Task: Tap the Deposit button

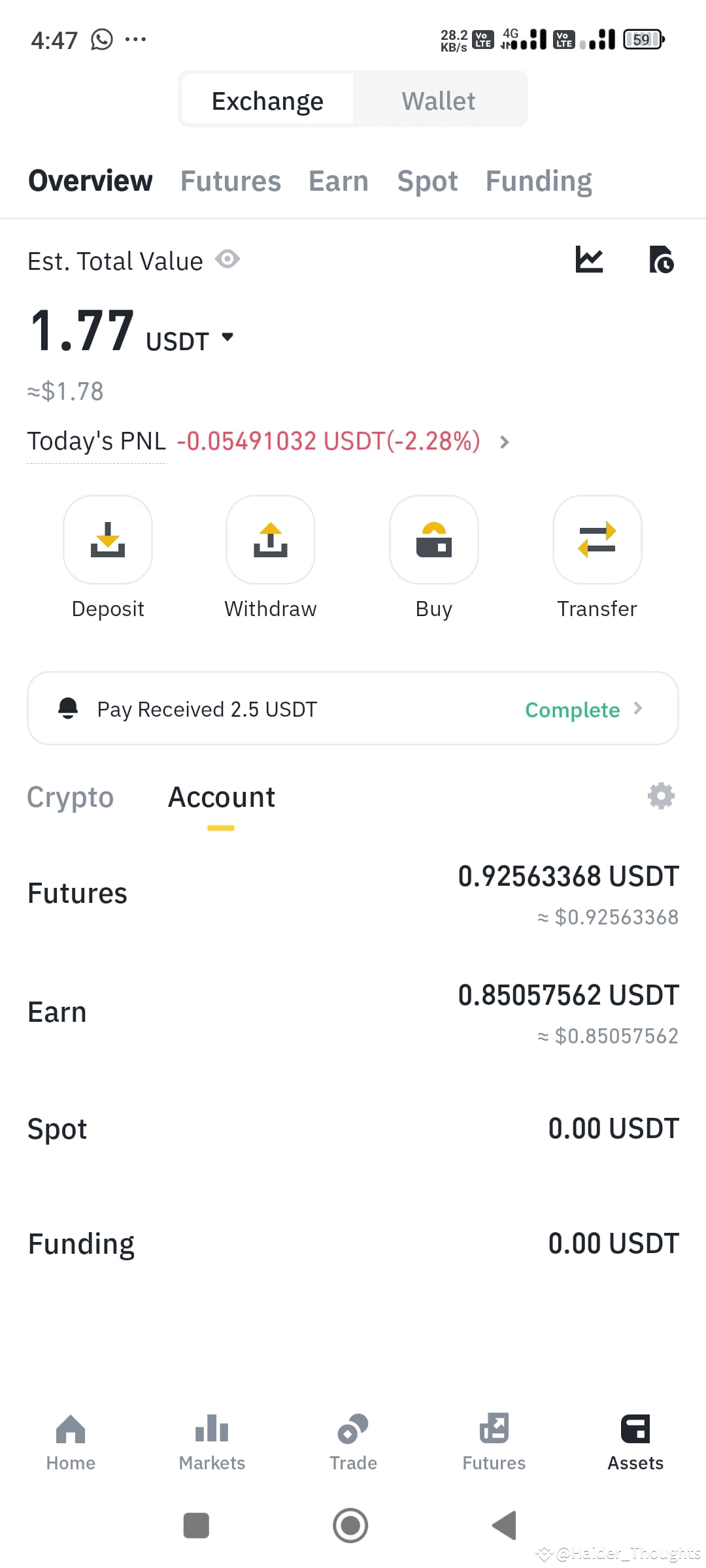Action: [108, 557]
